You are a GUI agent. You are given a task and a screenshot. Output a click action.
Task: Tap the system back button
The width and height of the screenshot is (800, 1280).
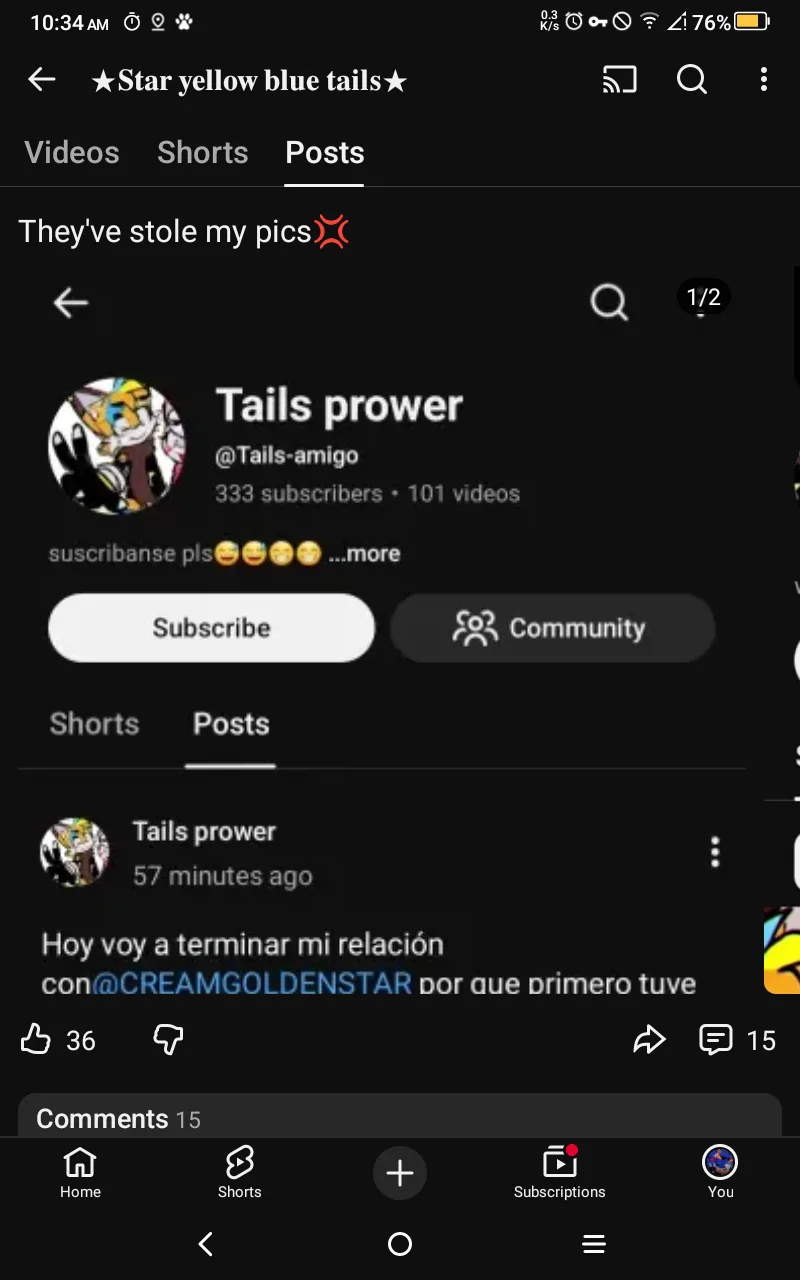coord(206,1244)
